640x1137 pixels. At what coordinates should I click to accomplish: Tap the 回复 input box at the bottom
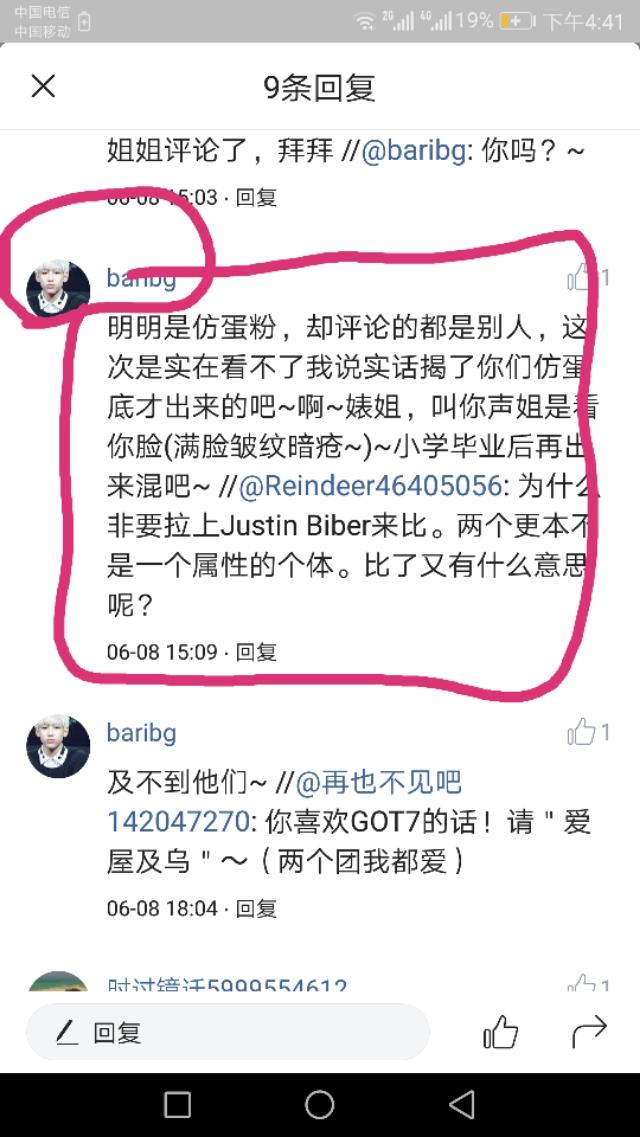tap(228, 1032)
